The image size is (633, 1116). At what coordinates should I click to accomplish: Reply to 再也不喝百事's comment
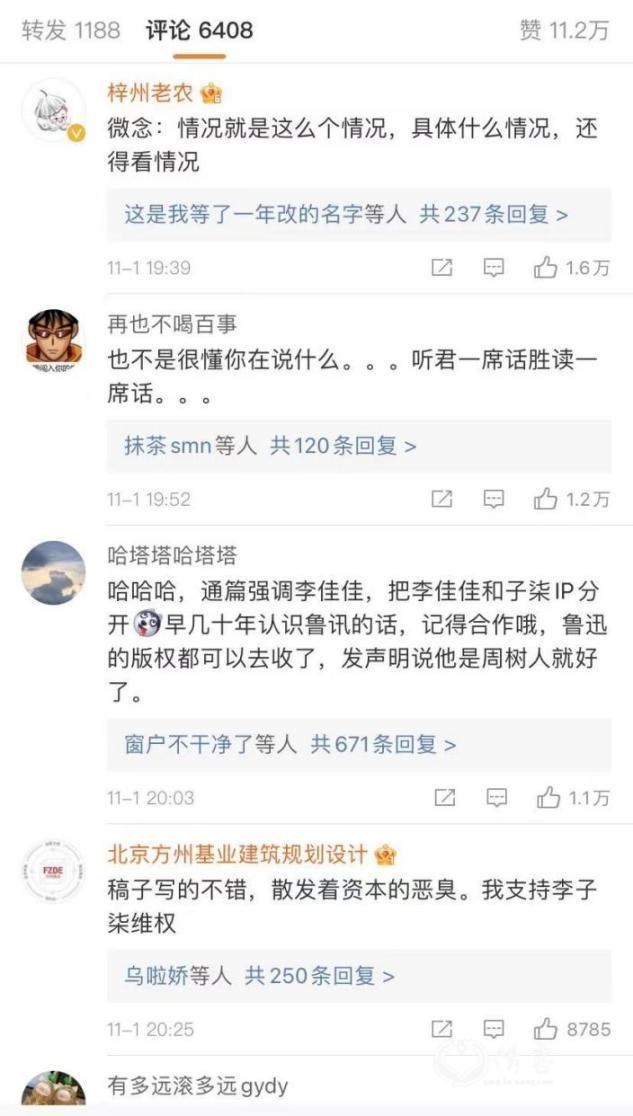[493, 498]
